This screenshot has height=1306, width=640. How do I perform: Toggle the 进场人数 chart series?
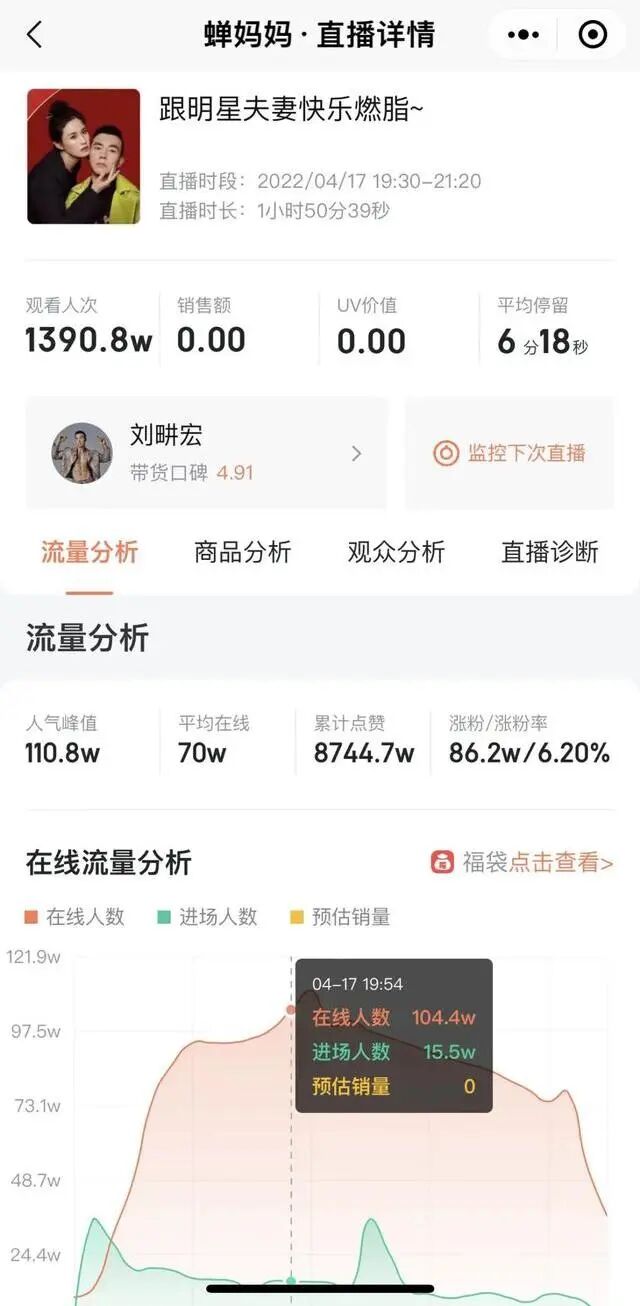click(207, 917)
